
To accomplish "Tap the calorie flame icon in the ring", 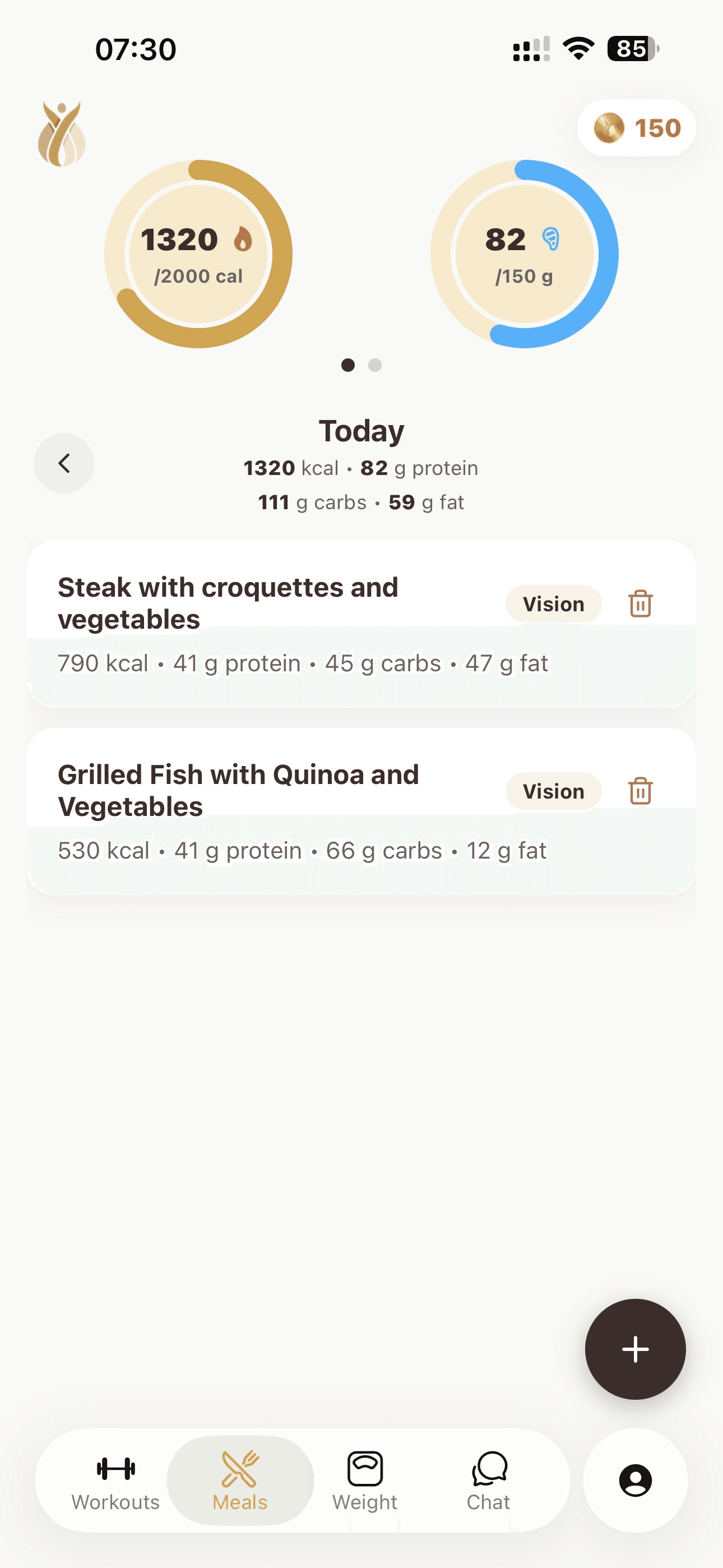I will coord(243,239).
